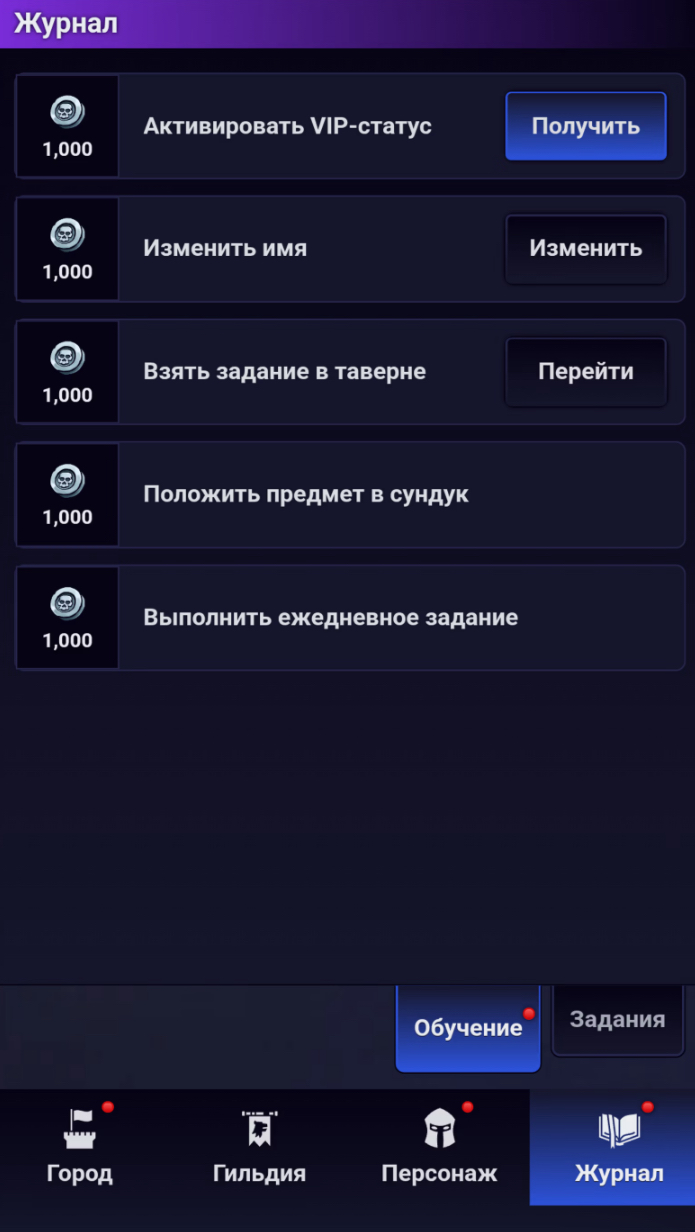Switch to the Задания tab

(x=617, y=1020)
